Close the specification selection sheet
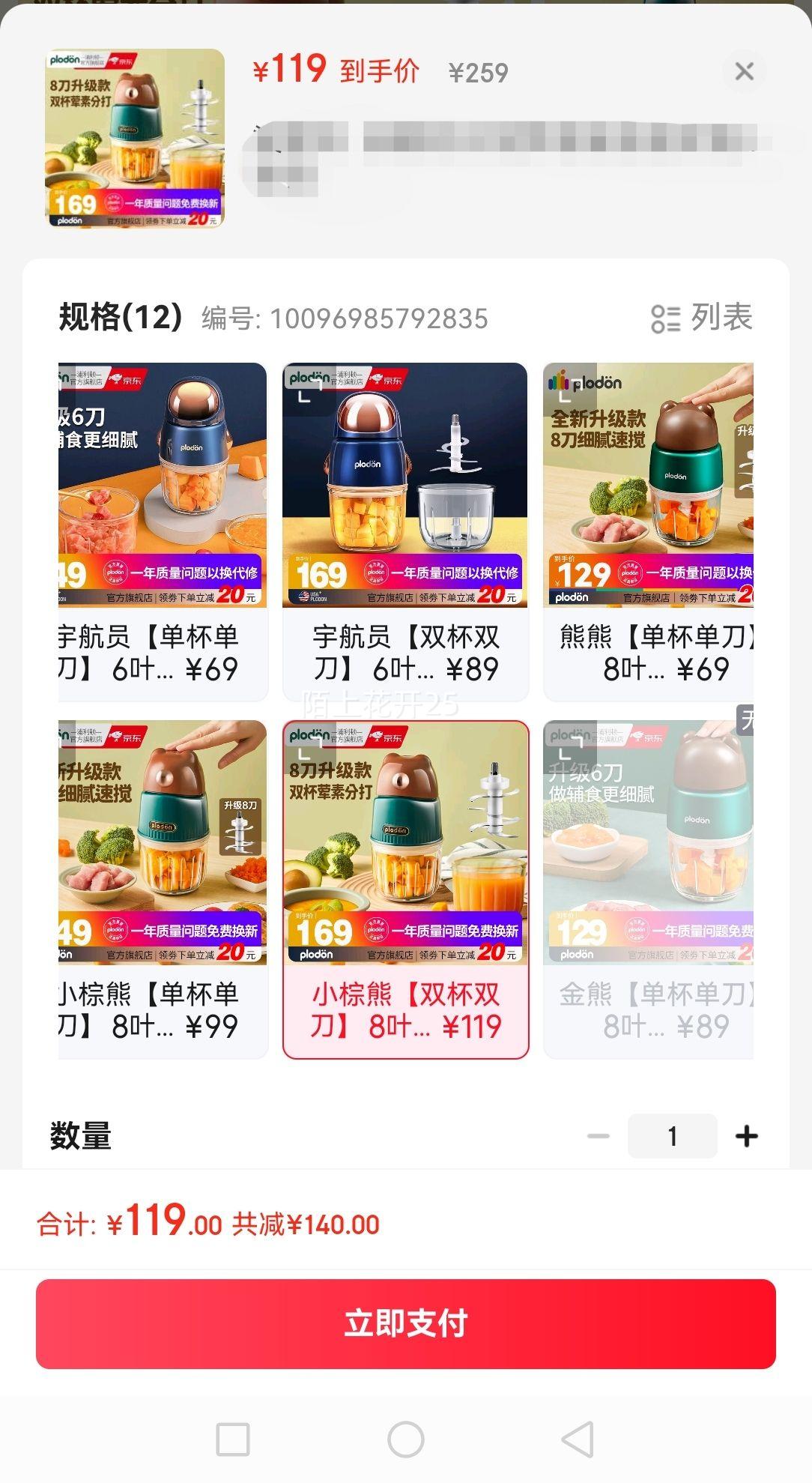Screen dimensions: 812x1483 744,72
